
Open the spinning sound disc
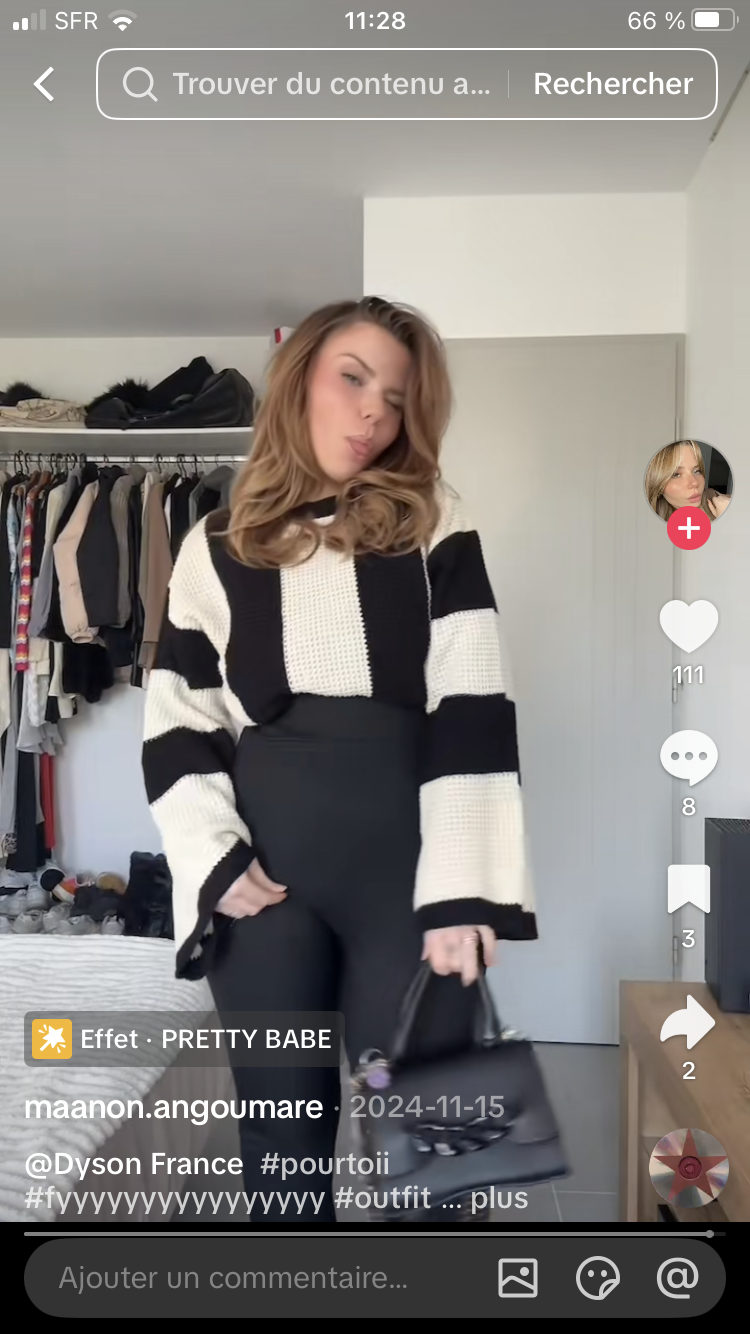point(688,1168)
